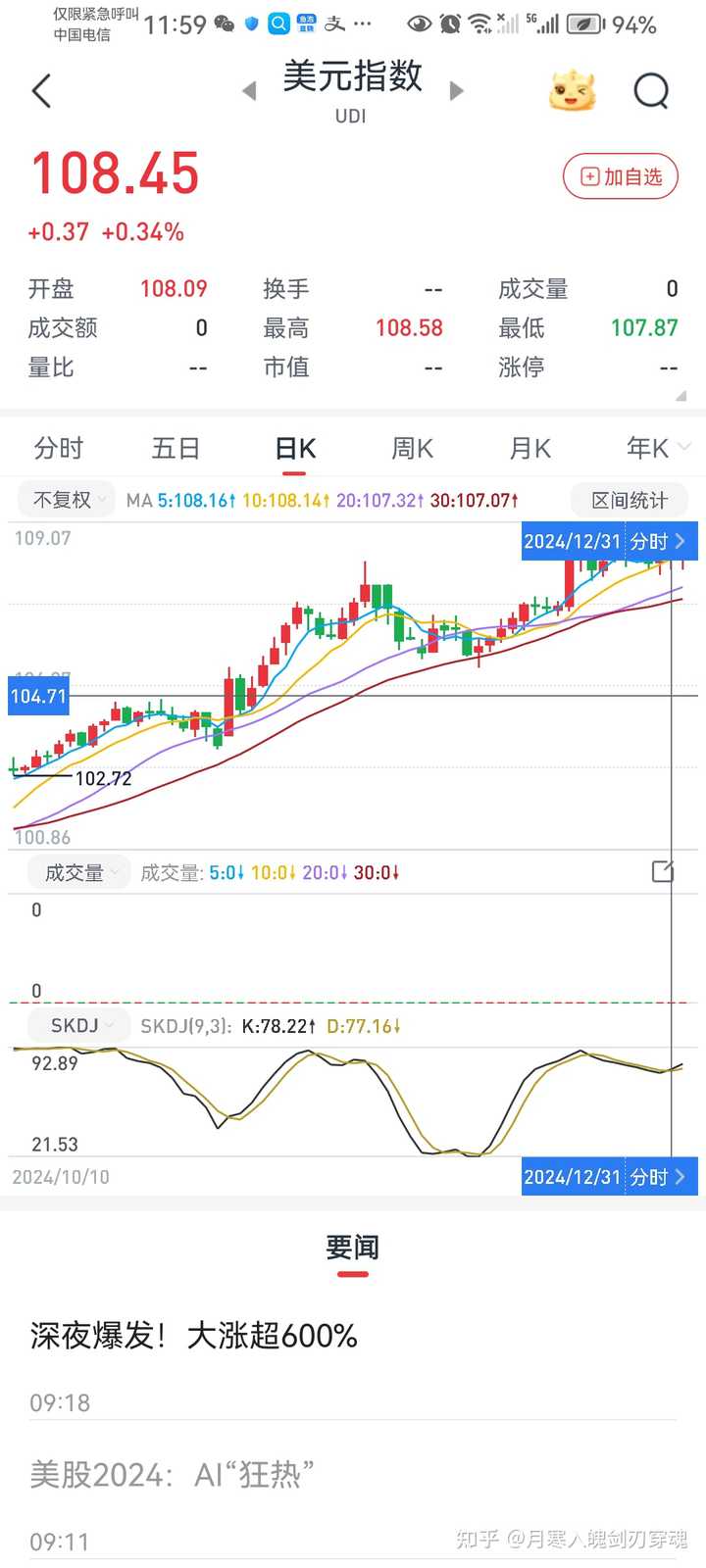Screen dimensions: 706x1568
Task: Switch to the 周K chart tab
Action: 412,449
